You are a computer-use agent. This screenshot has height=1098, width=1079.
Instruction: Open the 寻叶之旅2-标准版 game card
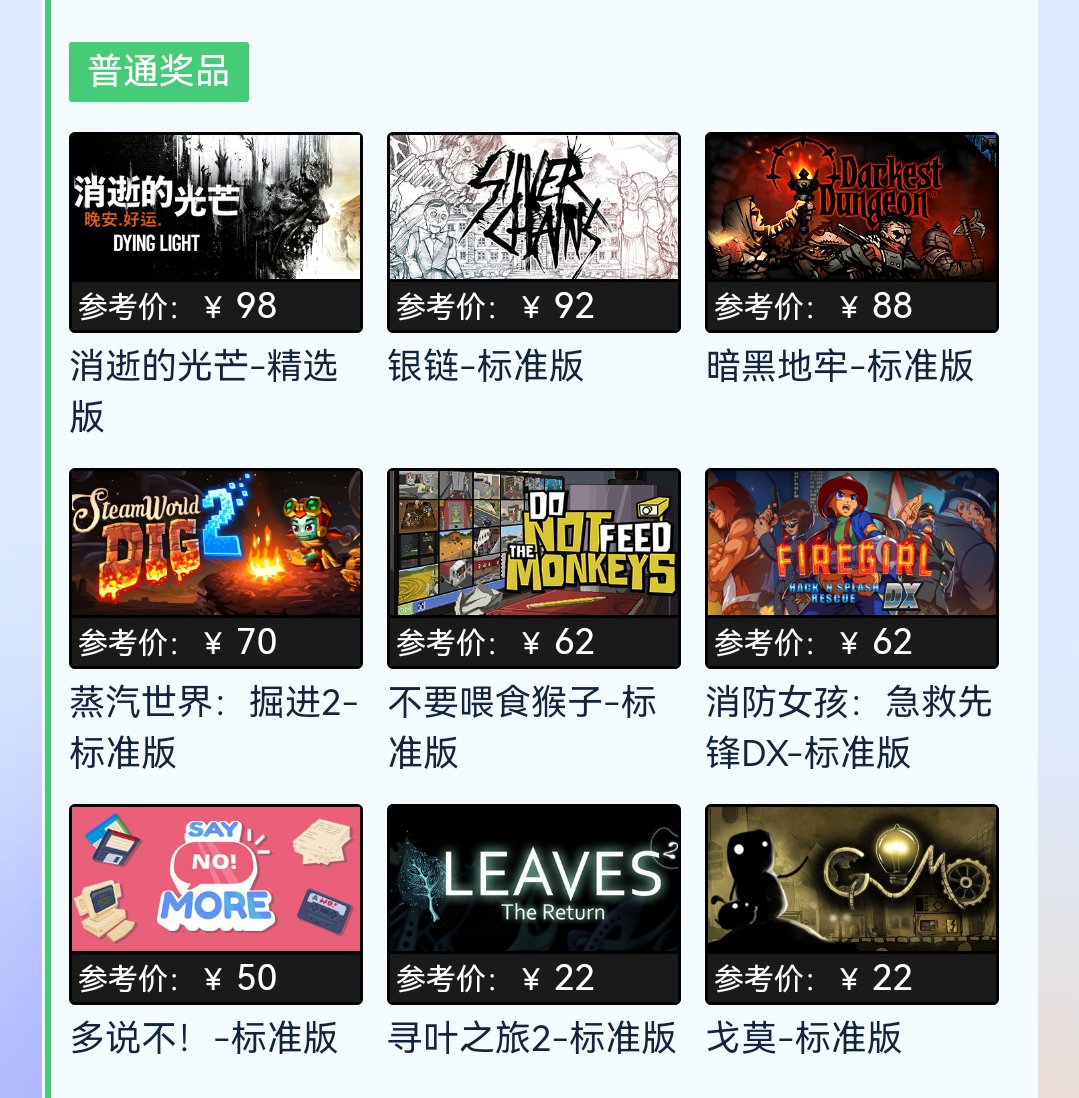click(x=533, y=880)
